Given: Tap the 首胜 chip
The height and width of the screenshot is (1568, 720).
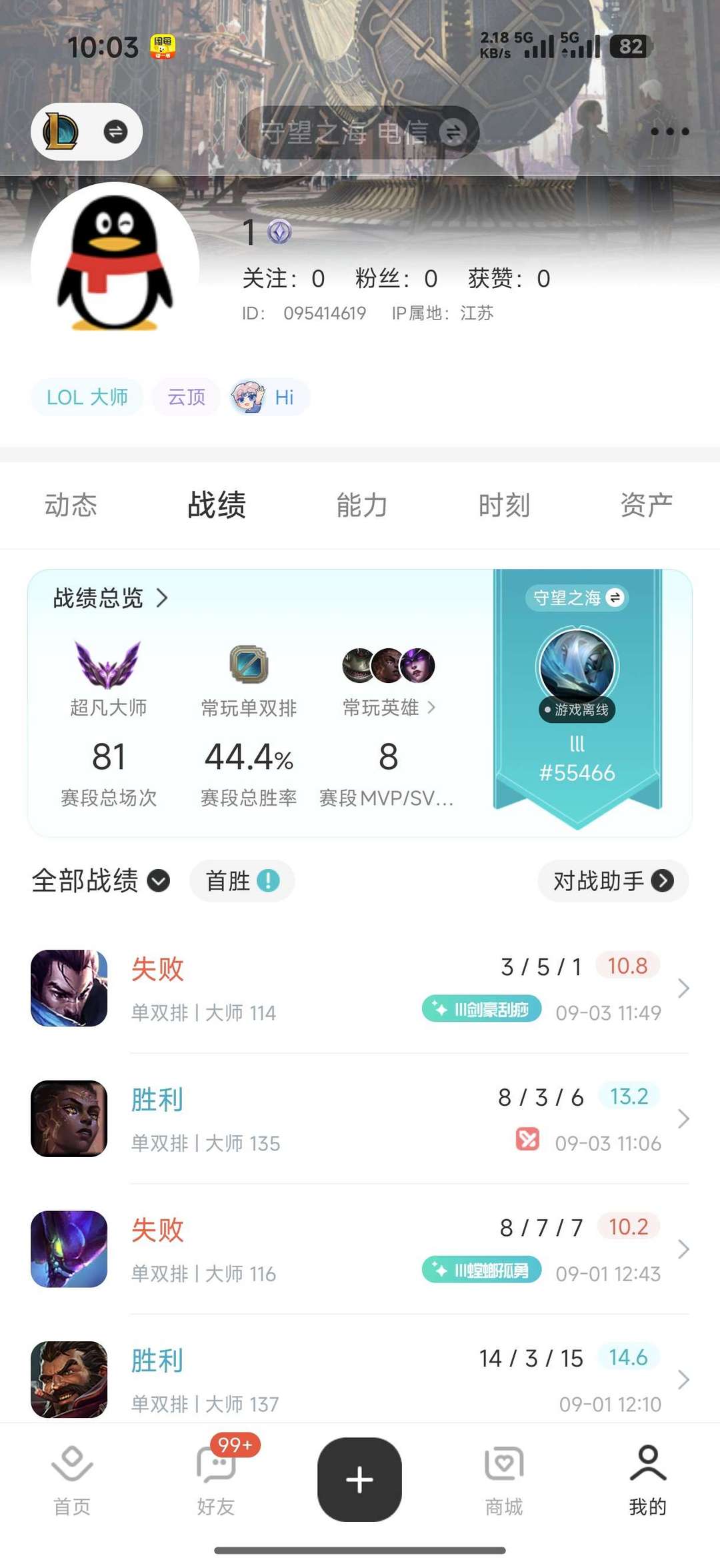Looking at the screenshot, I should point(242,880).
